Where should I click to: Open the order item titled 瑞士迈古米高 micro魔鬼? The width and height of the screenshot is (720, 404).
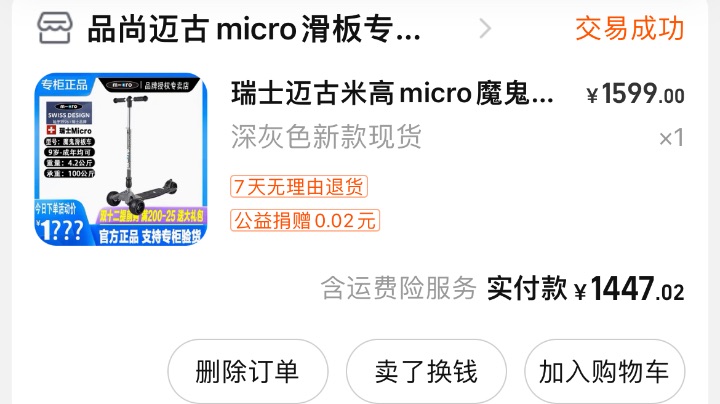(392, 95)
